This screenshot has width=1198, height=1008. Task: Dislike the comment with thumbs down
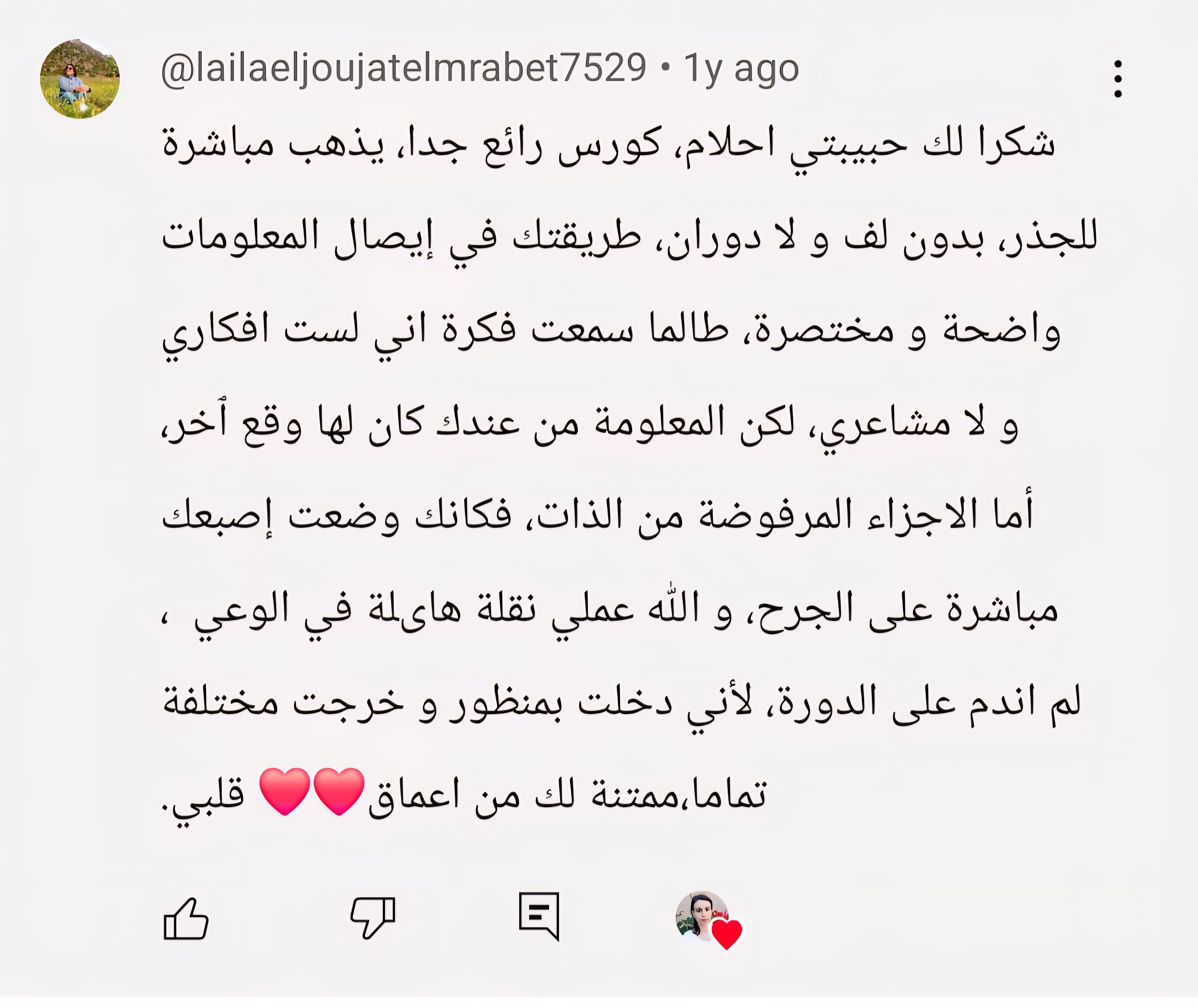click(373, 917)
